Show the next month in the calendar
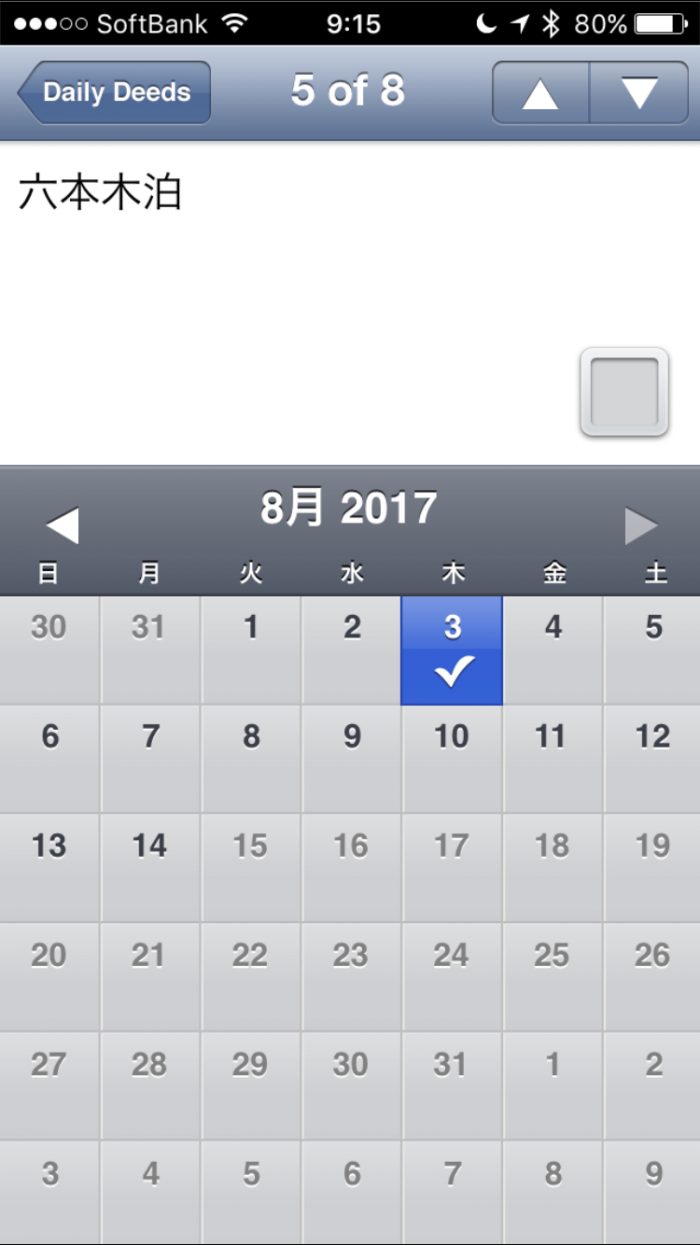Screen dimensions: 700x1245 (641, 525)
